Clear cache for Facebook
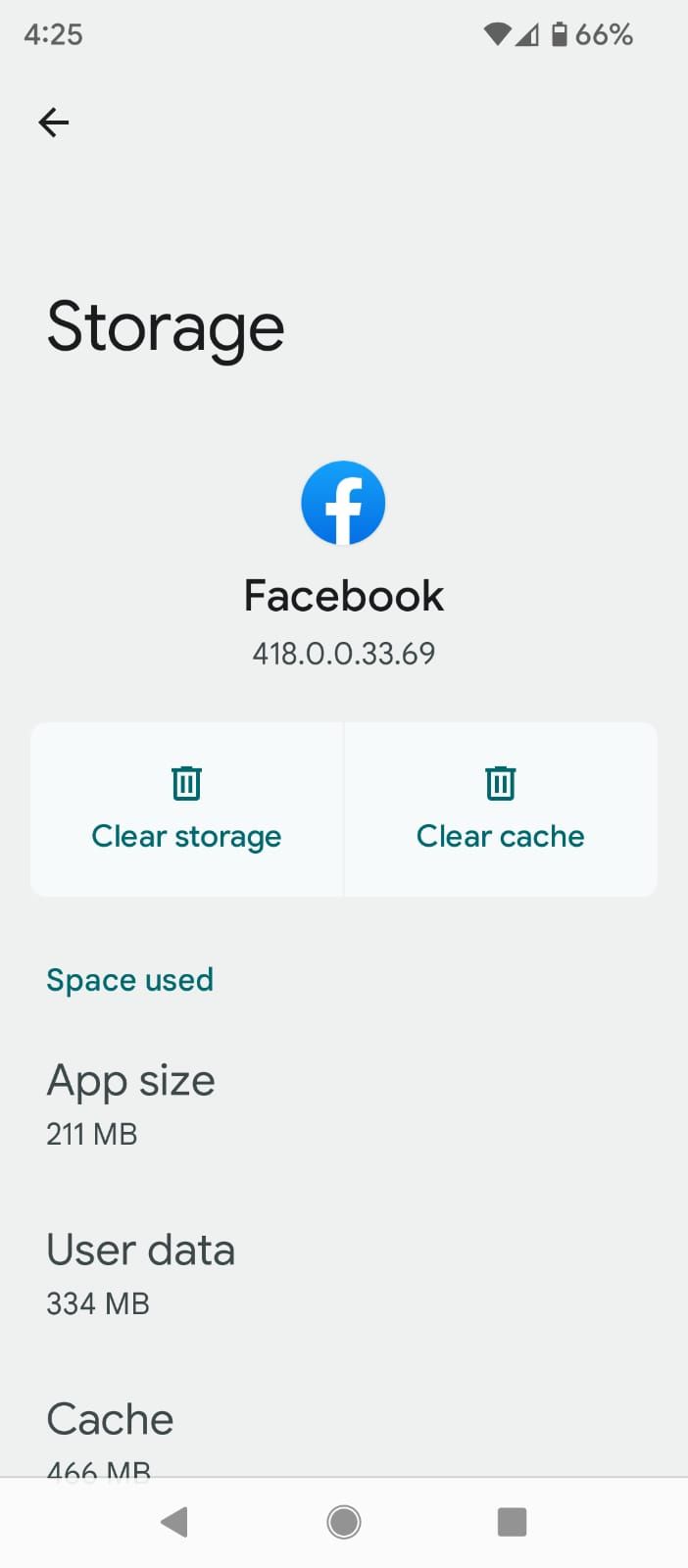The image size is (688, 1568). coord(500,809)
